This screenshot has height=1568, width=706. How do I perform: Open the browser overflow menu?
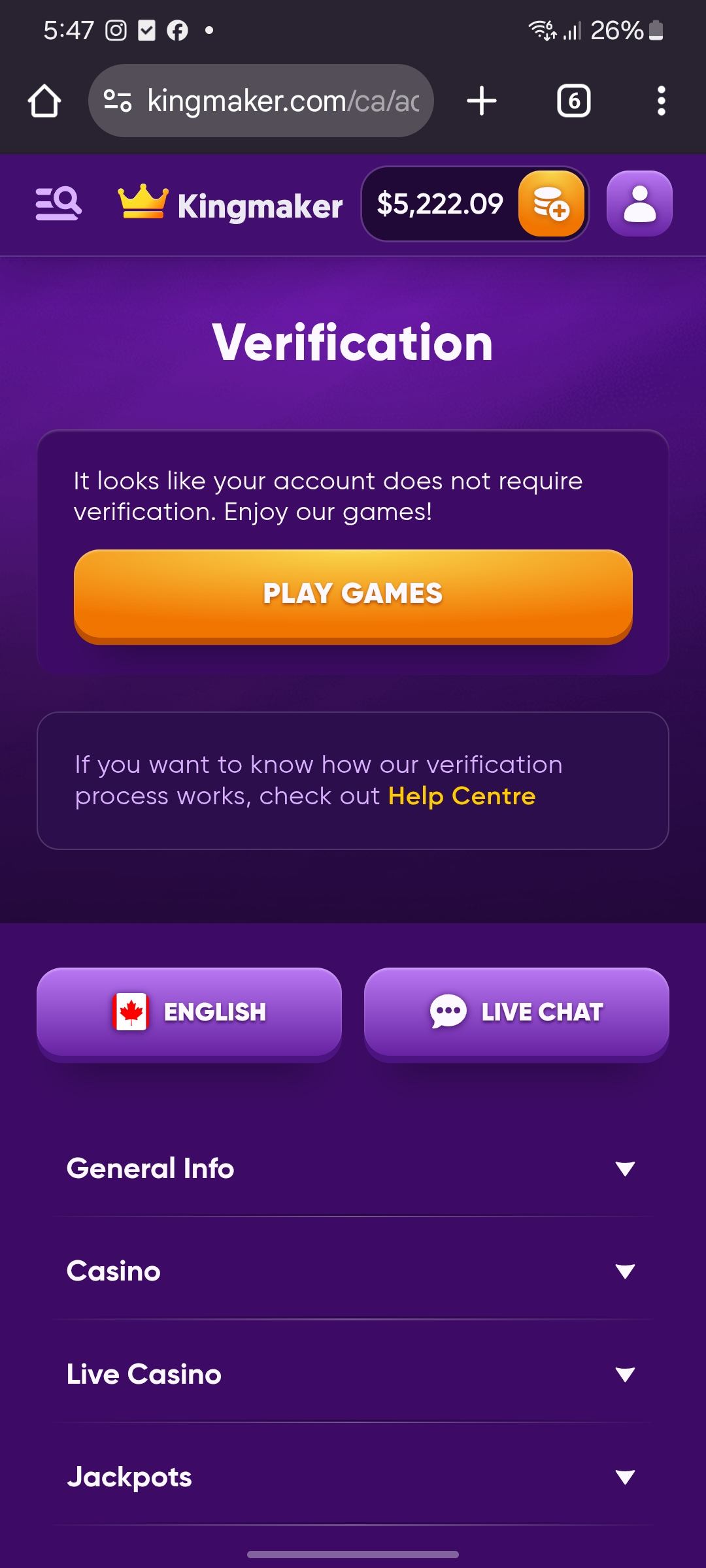coord(661,101)
